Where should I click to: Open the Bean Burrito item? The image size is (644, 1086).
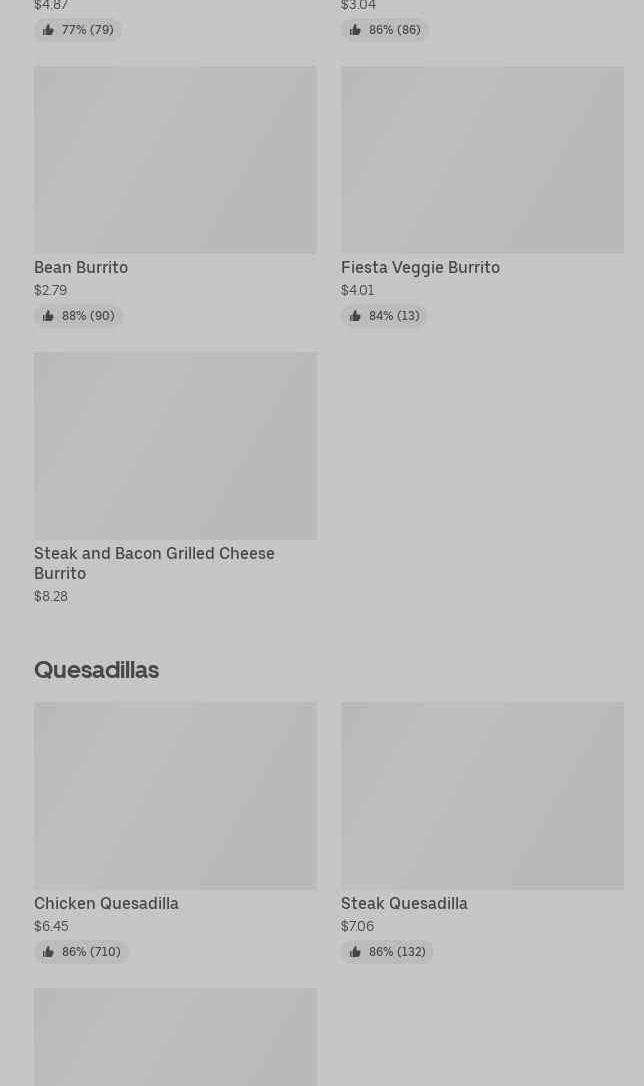click(x=175, y=196)
